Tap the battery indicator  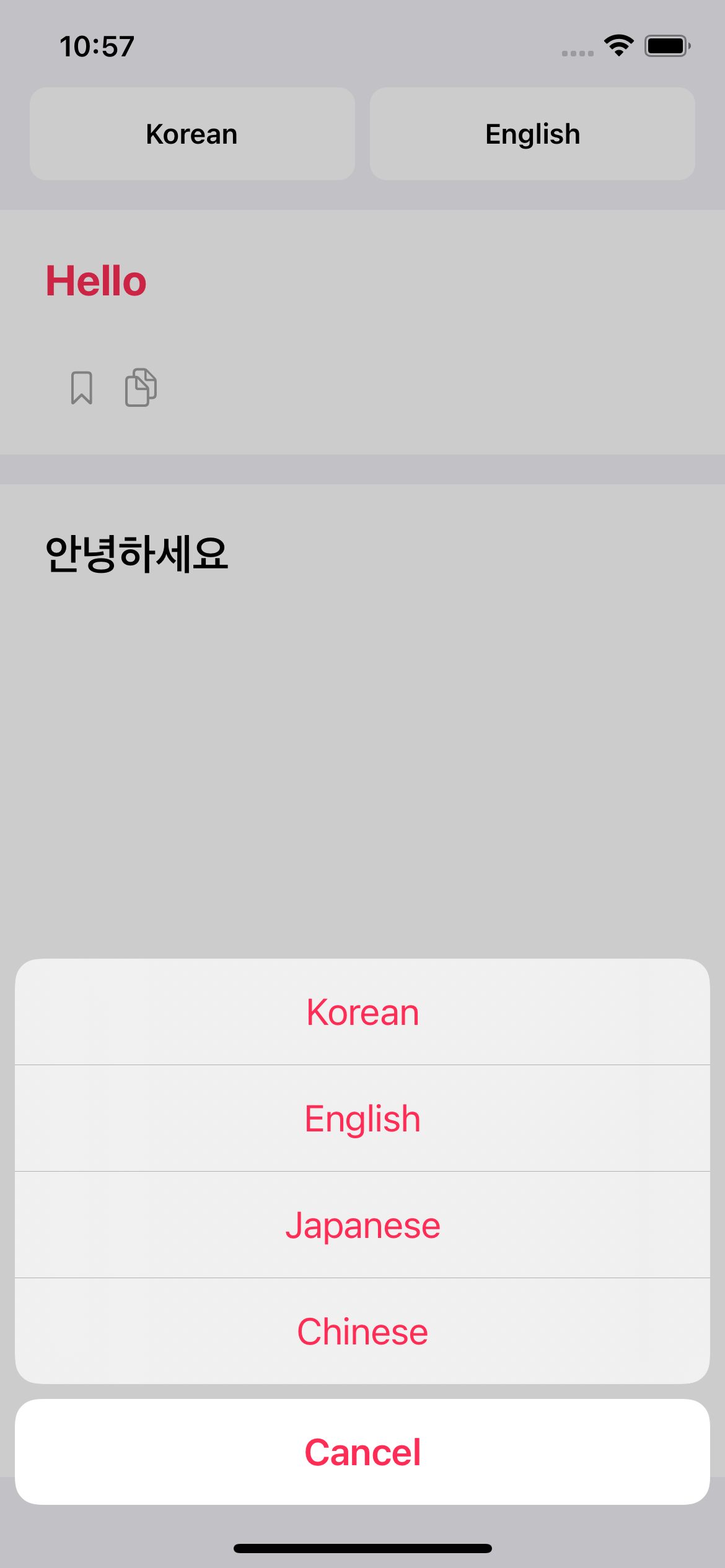666,44
